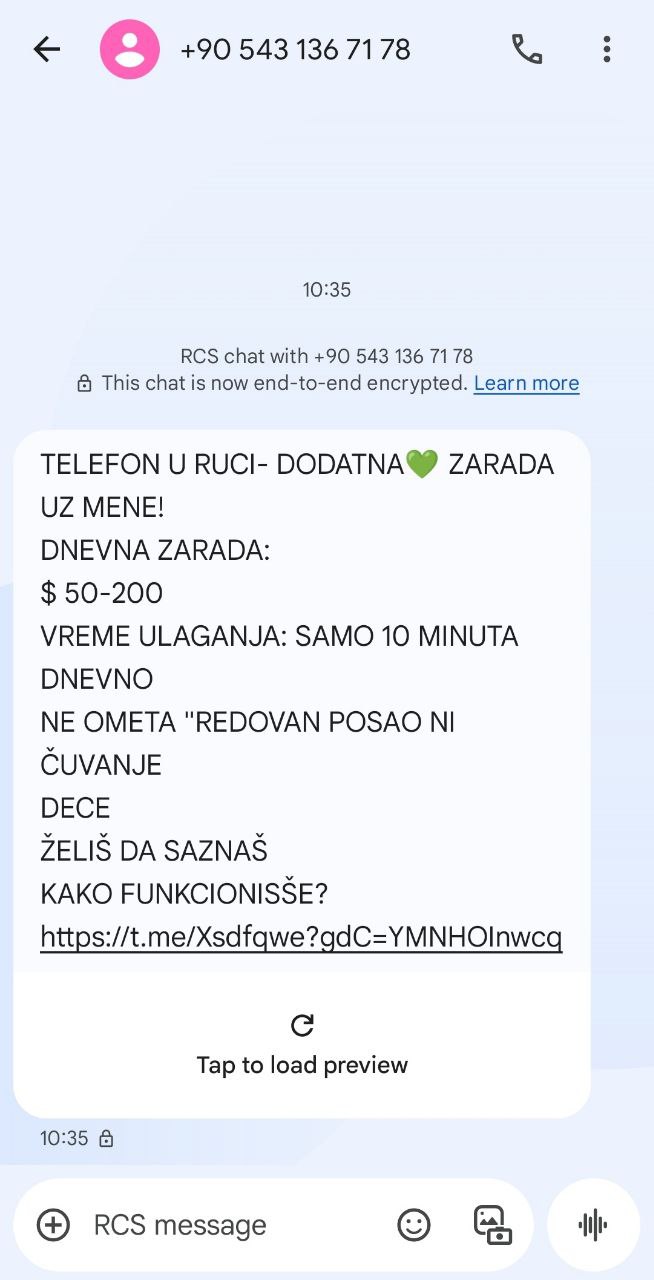Tap to load the link preview
The width and height of the screenshot is (654, 1280).
tap(302, 1044)
